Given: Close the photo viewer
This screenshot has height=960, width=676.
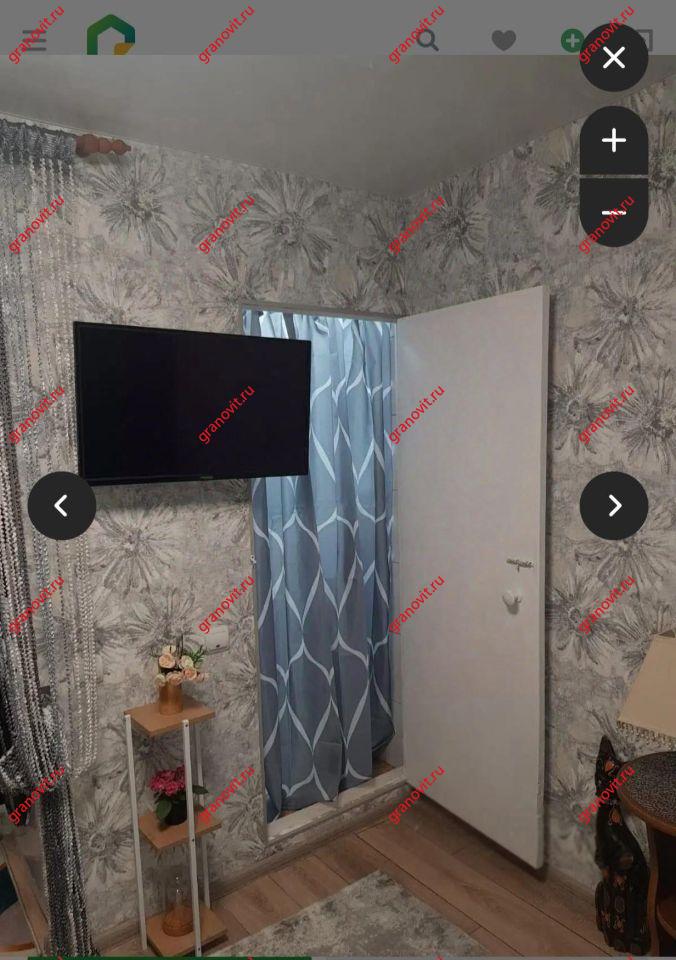Looking at the screenshot, I should pyautogui.click(x=613, y=58).
